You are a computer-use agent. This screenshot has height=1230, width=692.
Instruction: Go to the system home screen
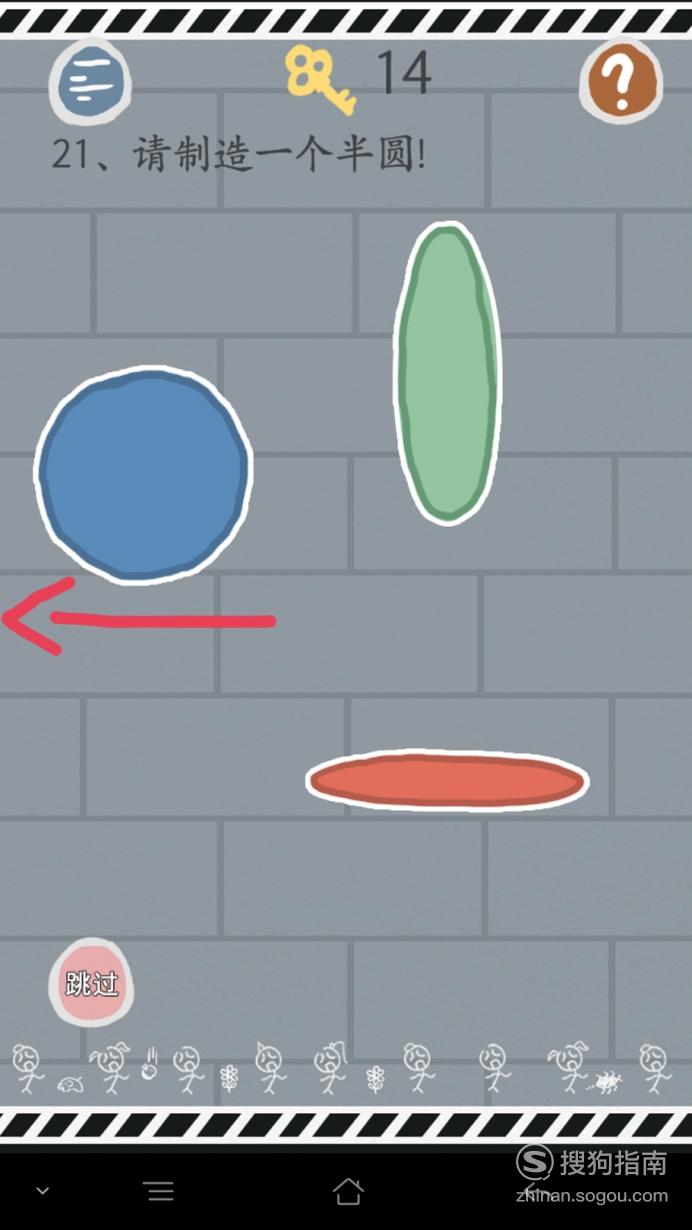coord(347,1190)
